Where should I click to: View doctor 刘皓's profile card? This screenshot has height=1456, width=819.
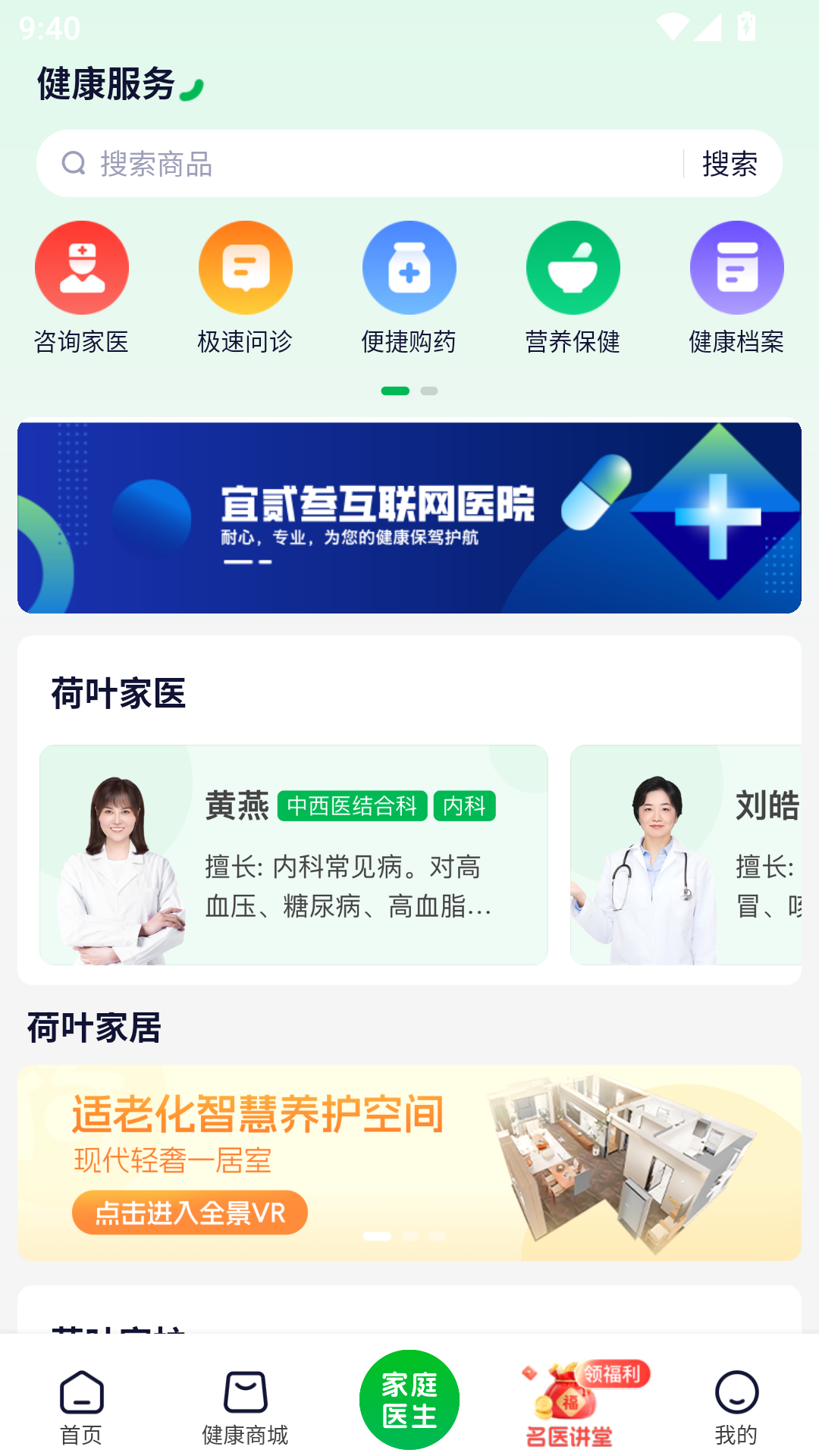coord(686,855)
